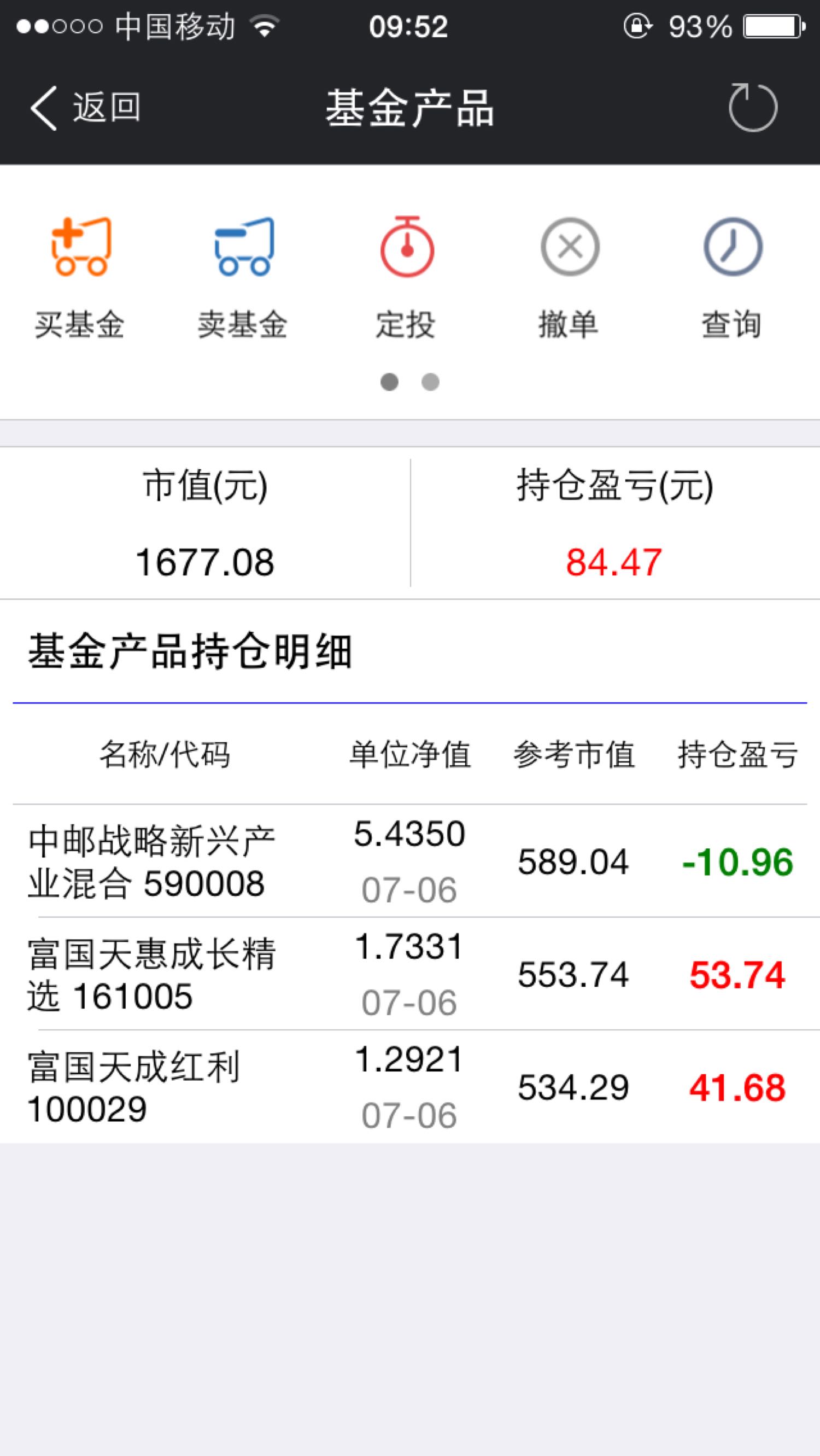Open 卖基金 to sell funds
820x1456 pixels.
[243, 277]
